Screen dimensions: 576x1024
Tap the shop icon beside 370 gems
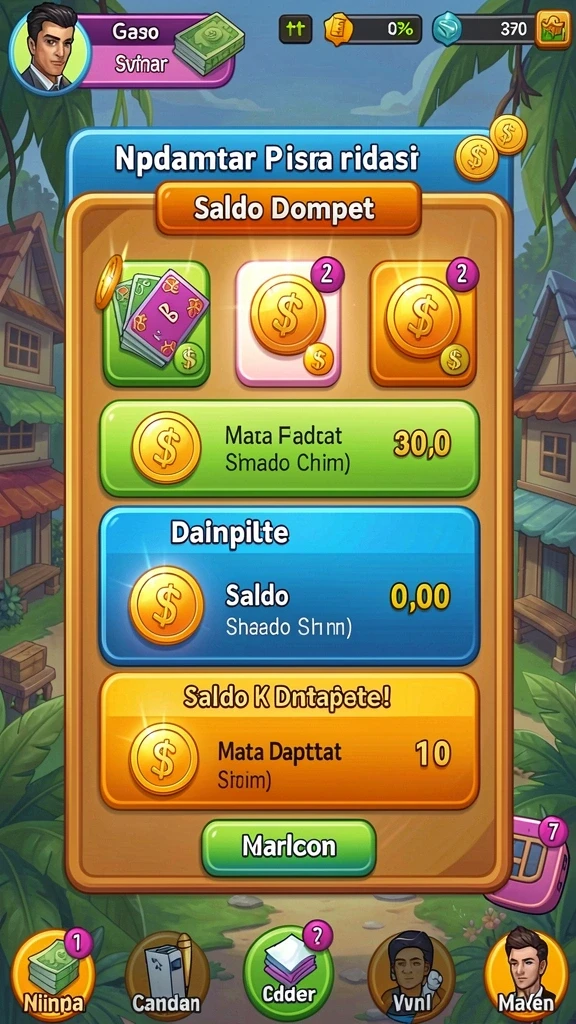(552, 30)
